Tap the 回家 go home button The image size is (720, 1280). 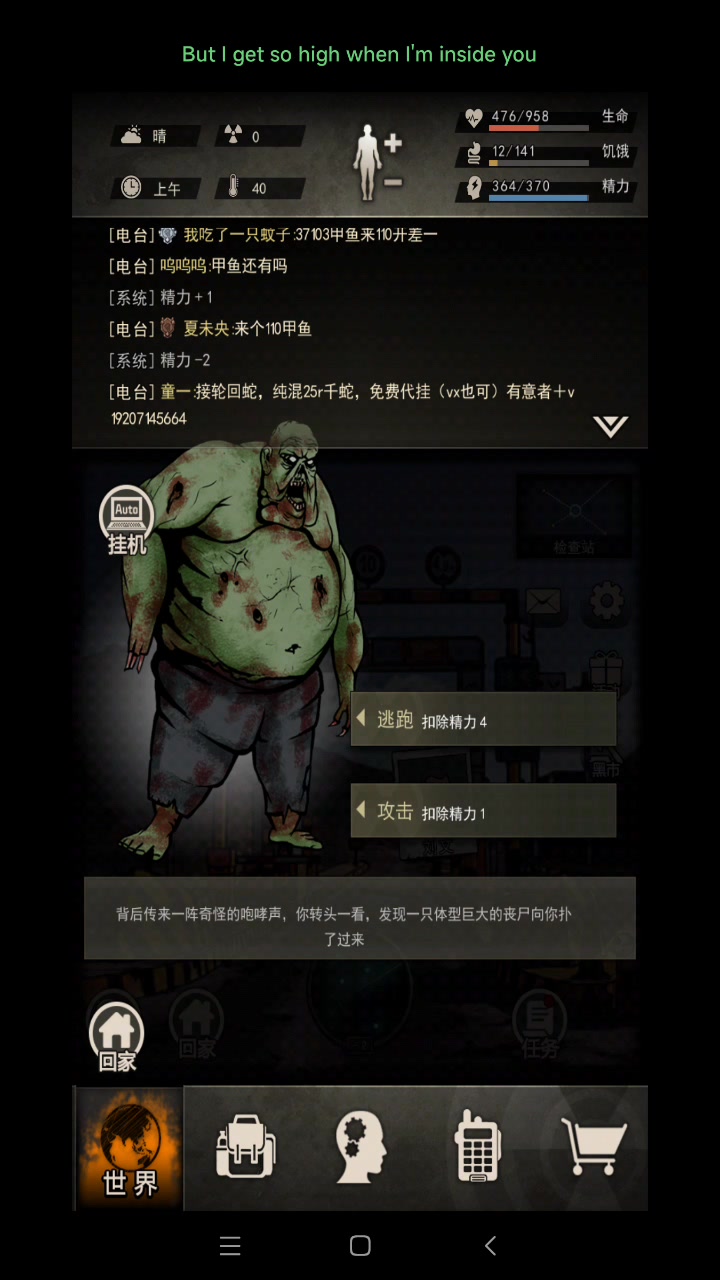[x=117, y=1036]
